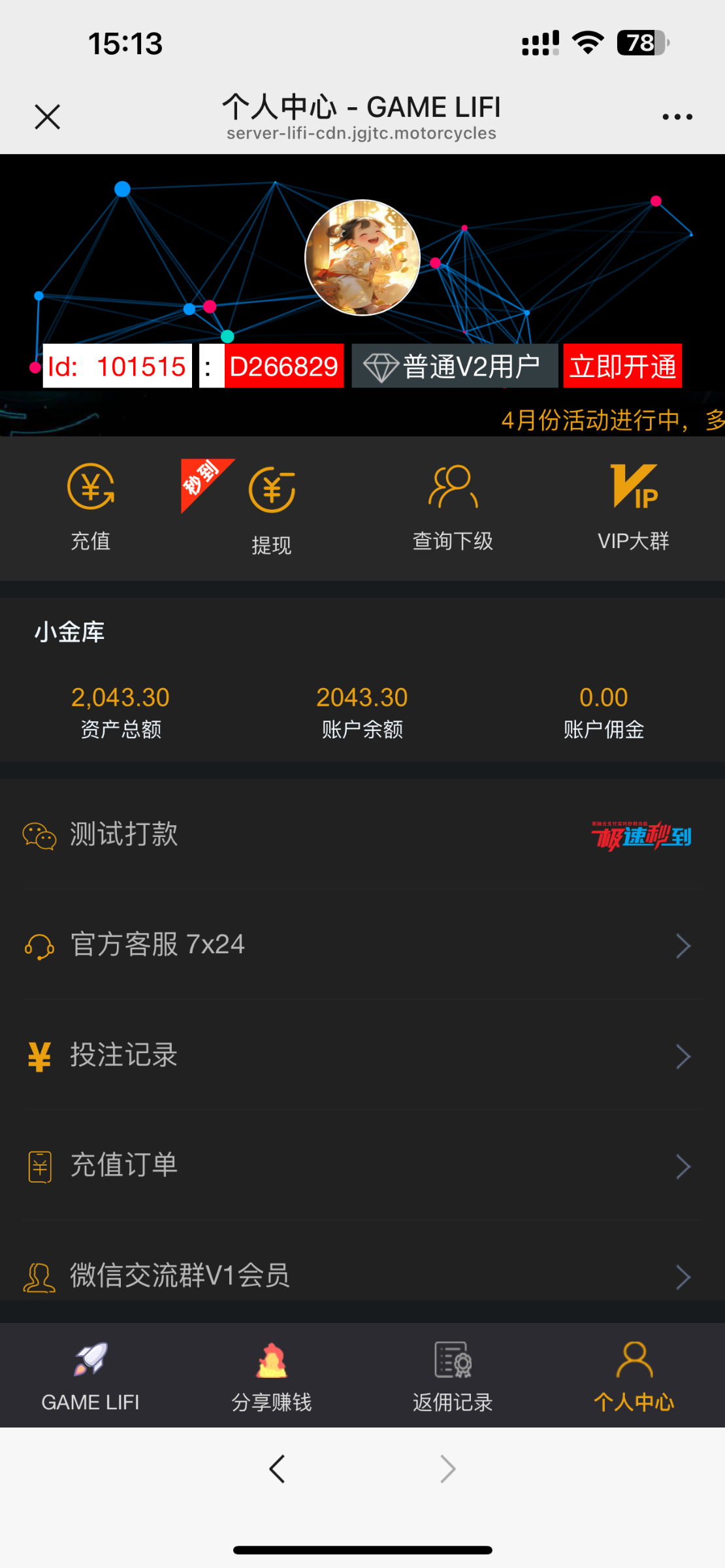The image size is (725, 1568).
Task: Contact 官方客服 7x24 support
Action: (362, 945)
